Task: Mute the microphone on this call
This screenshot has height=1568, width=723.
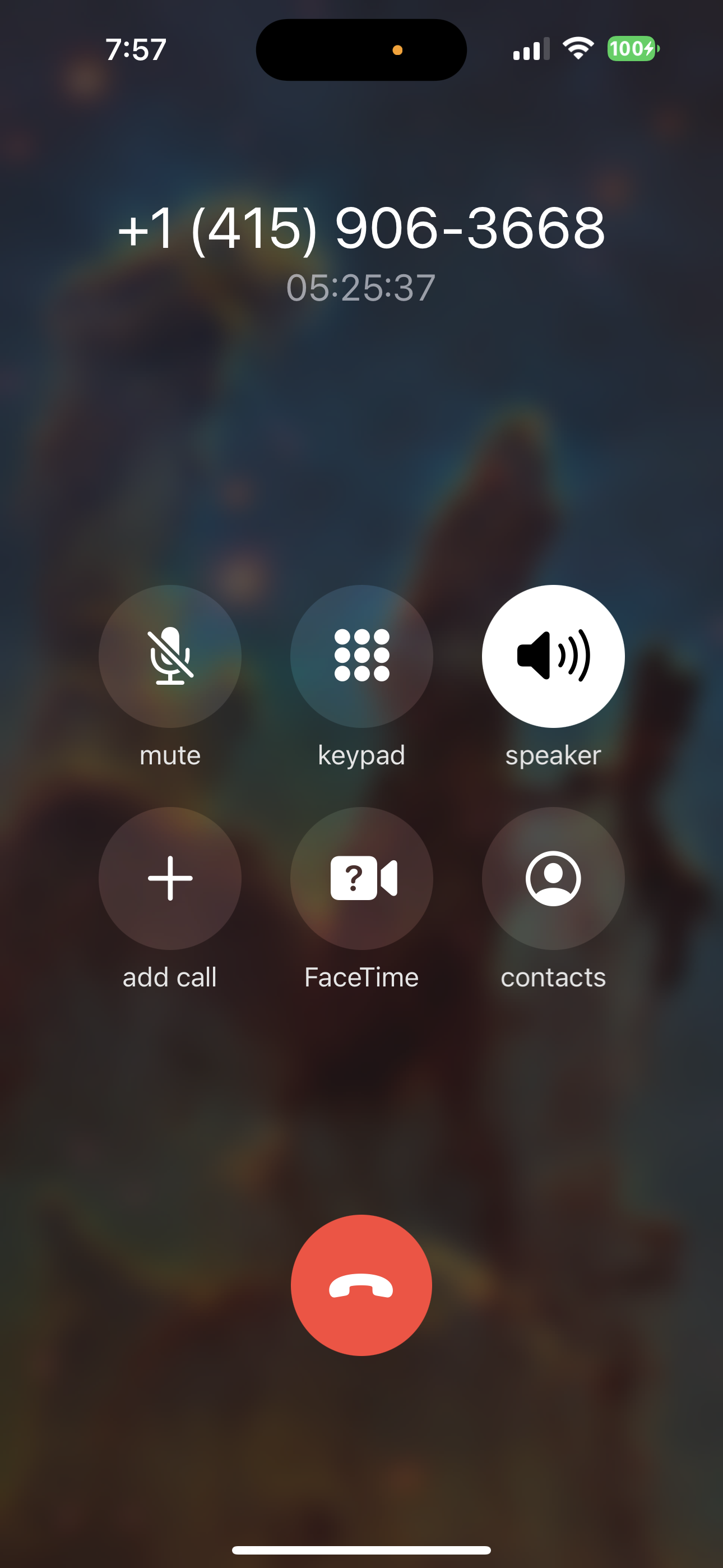Action: (x=170, y=656)
